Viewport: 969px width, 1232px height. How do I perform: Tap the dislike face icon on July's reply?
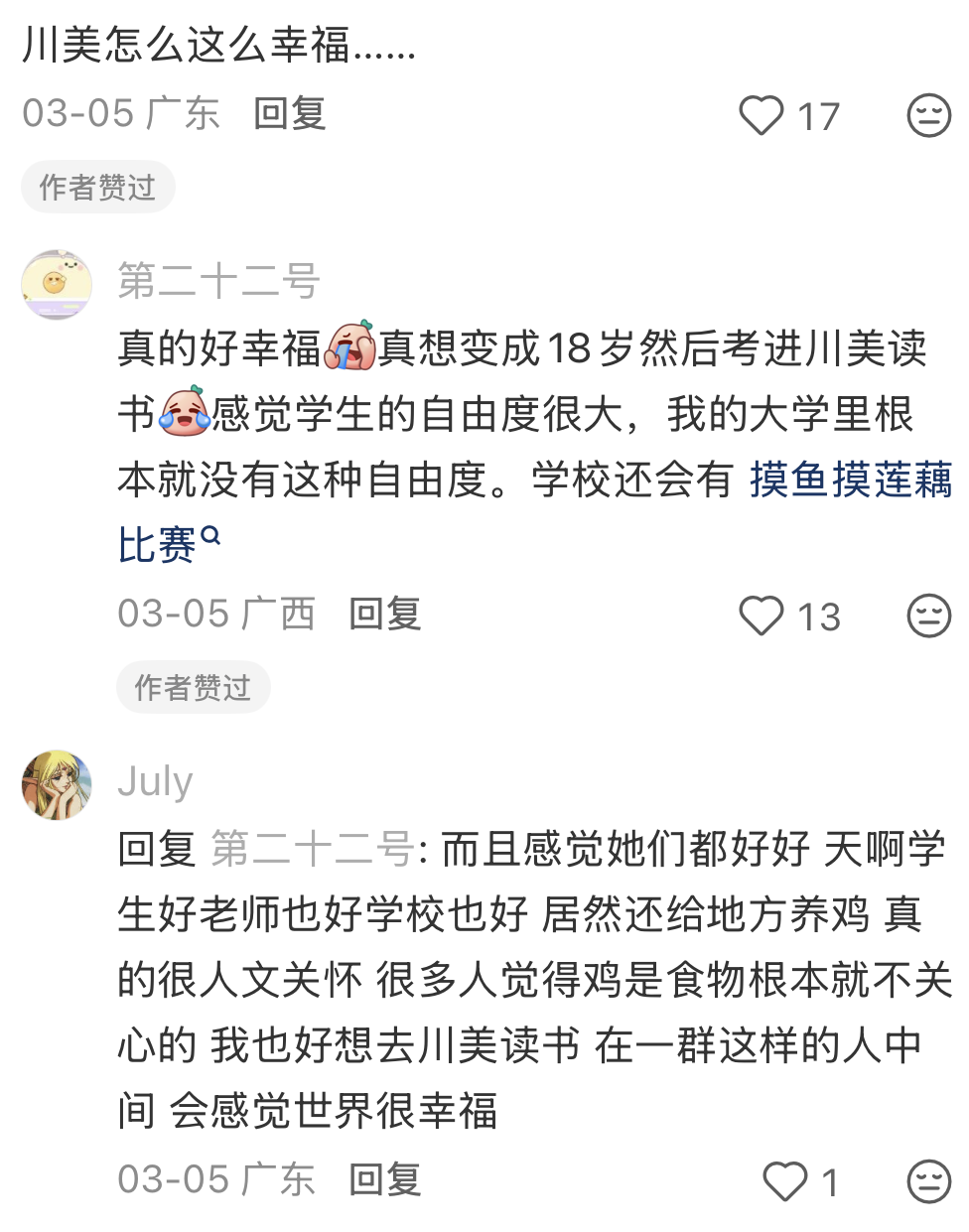point(929,1181)
